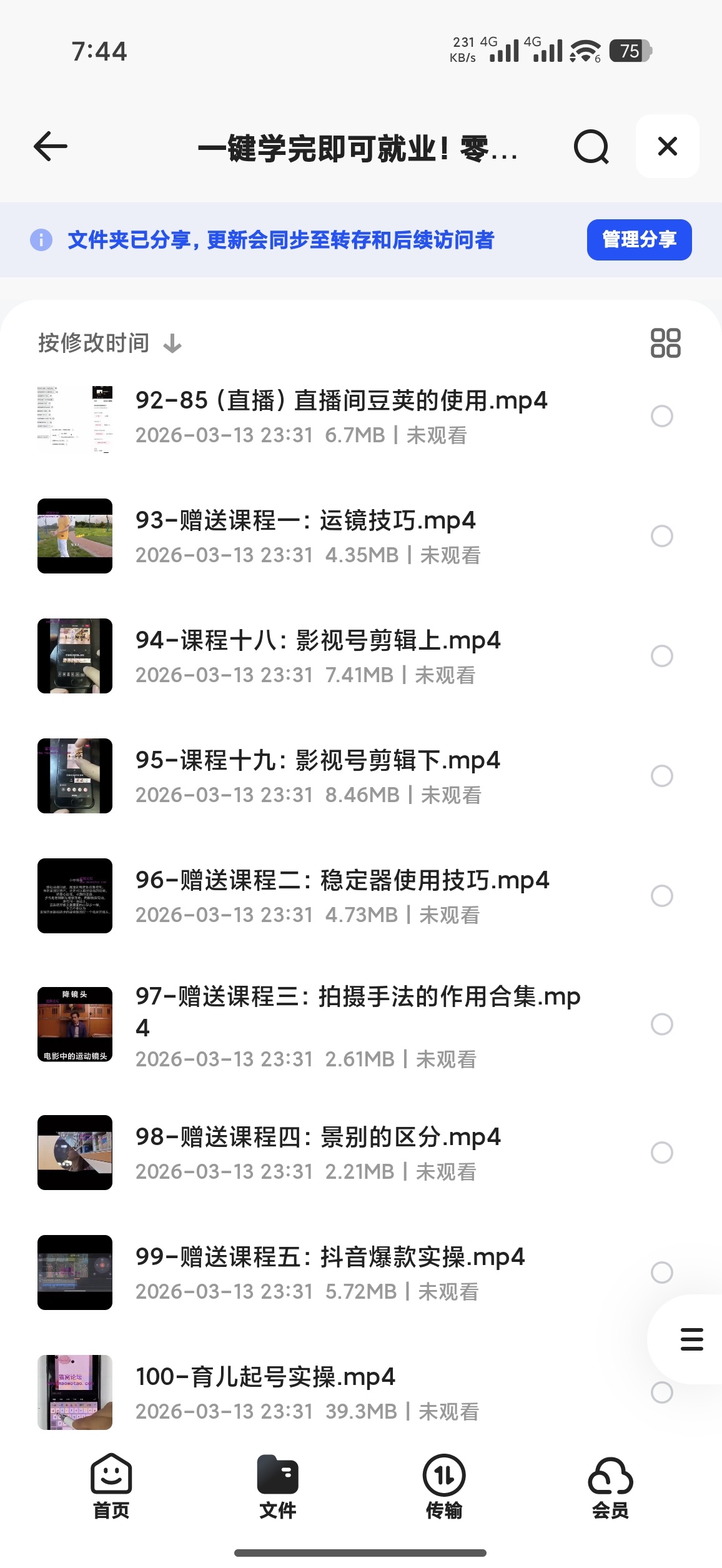Switch to the 首页 tab
This screenshot has width=722, height=1568.
point(111,1487)
